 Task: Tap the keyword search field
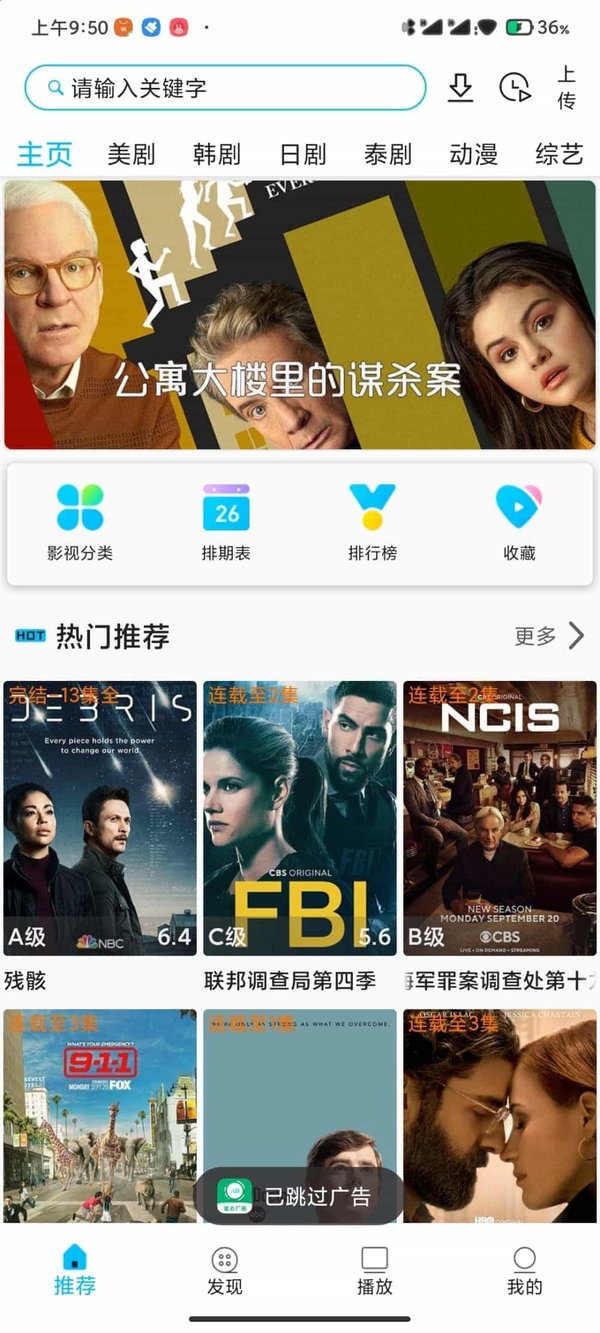[x=225, y=88]
